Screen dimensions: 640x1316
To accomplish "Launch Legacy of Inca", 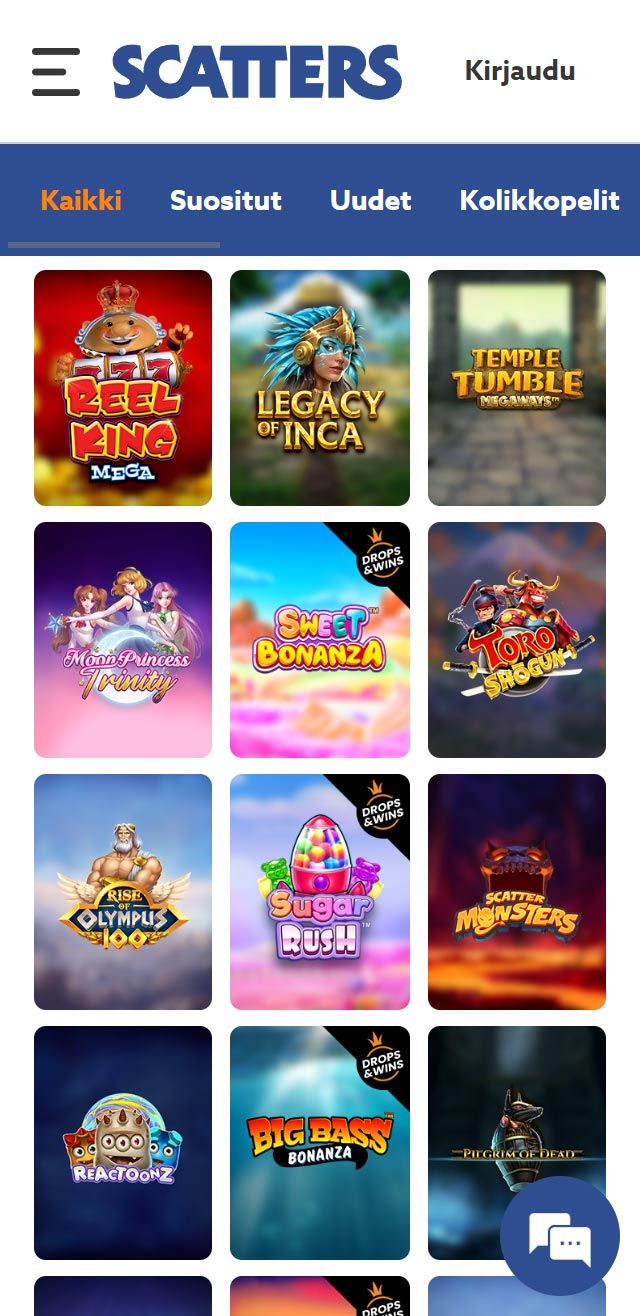I will [x=320, y=388].
